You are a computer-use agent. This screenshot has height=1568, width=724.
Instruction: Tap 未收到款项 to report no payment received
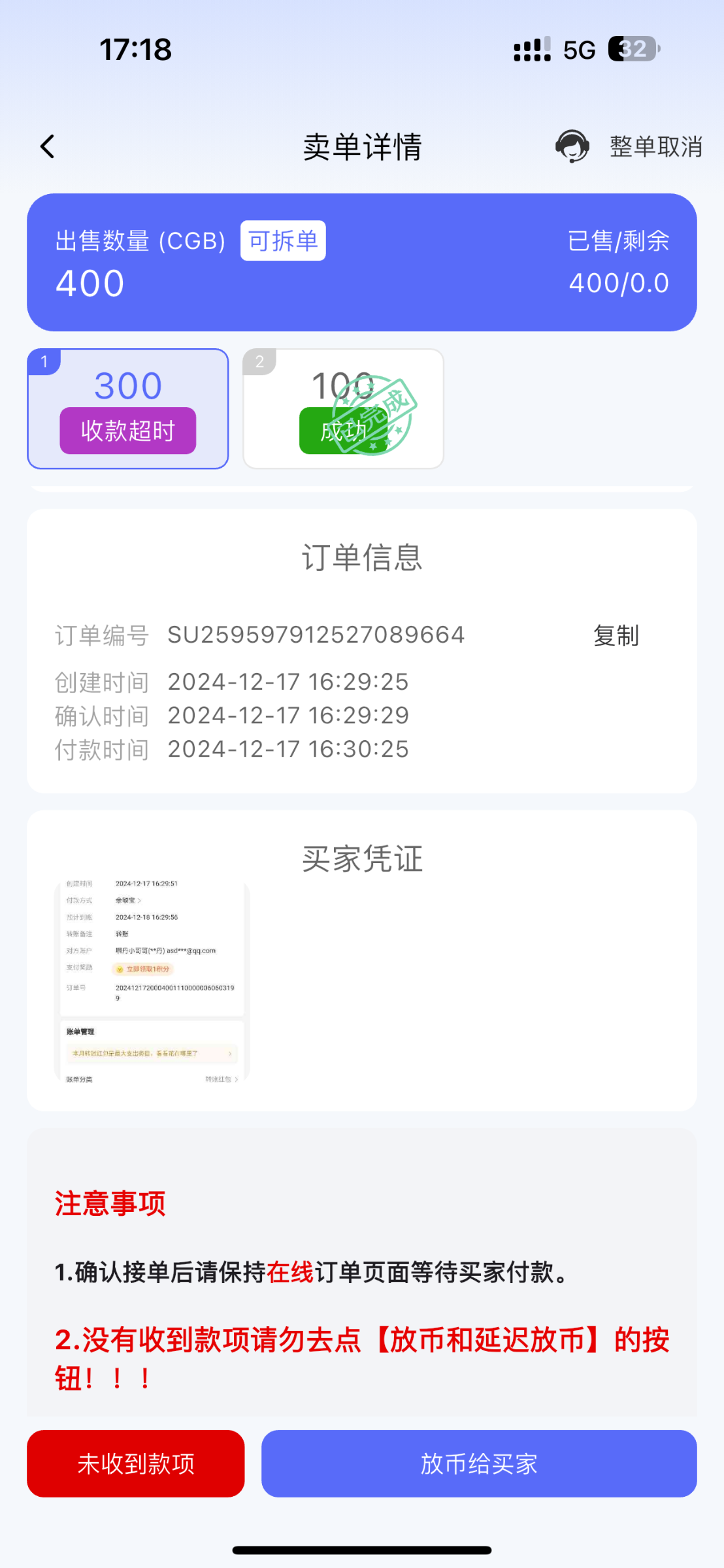[x=136, y=1463]
